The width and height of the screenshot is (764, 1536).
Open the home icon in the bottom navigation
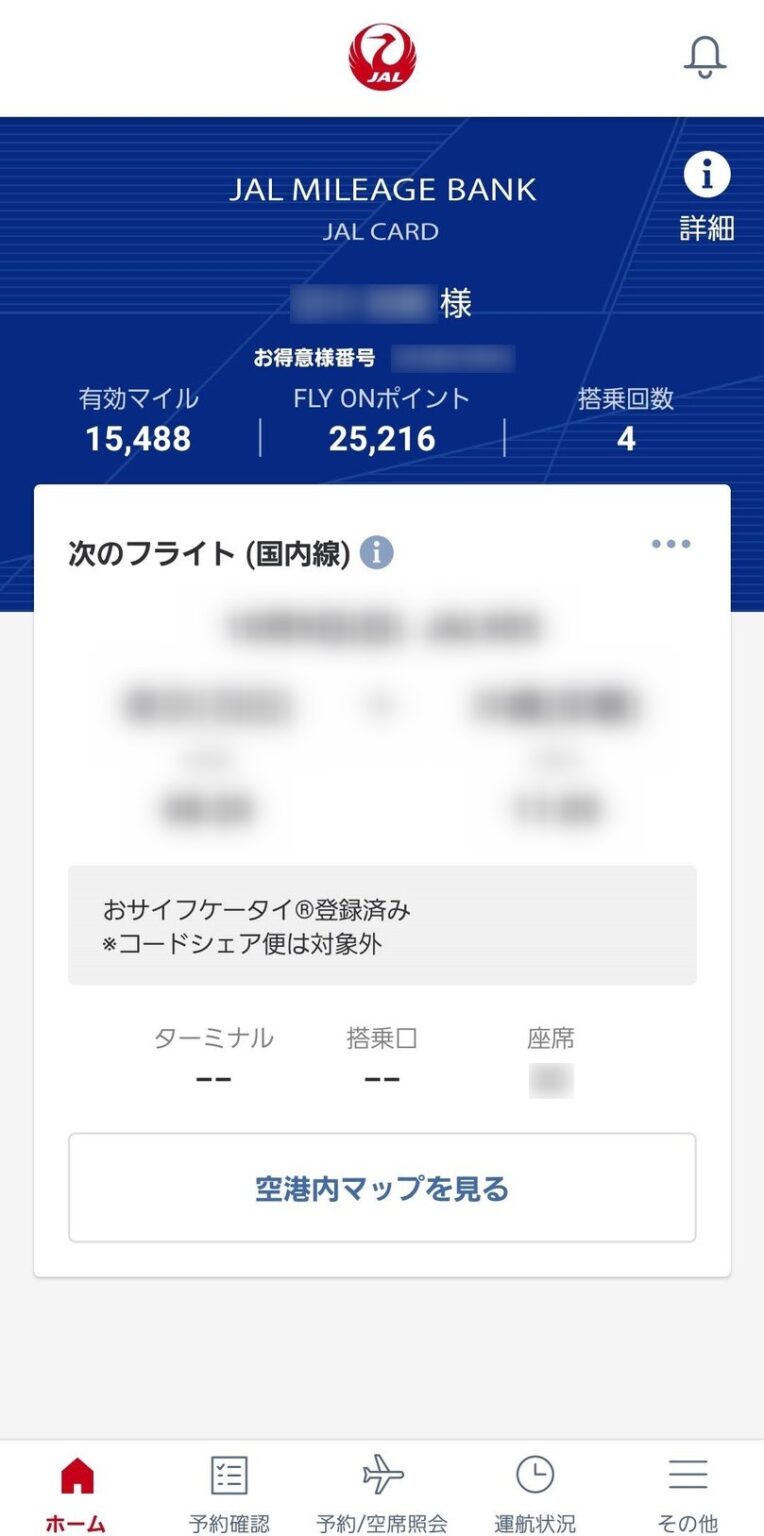tap(76, 1473)
